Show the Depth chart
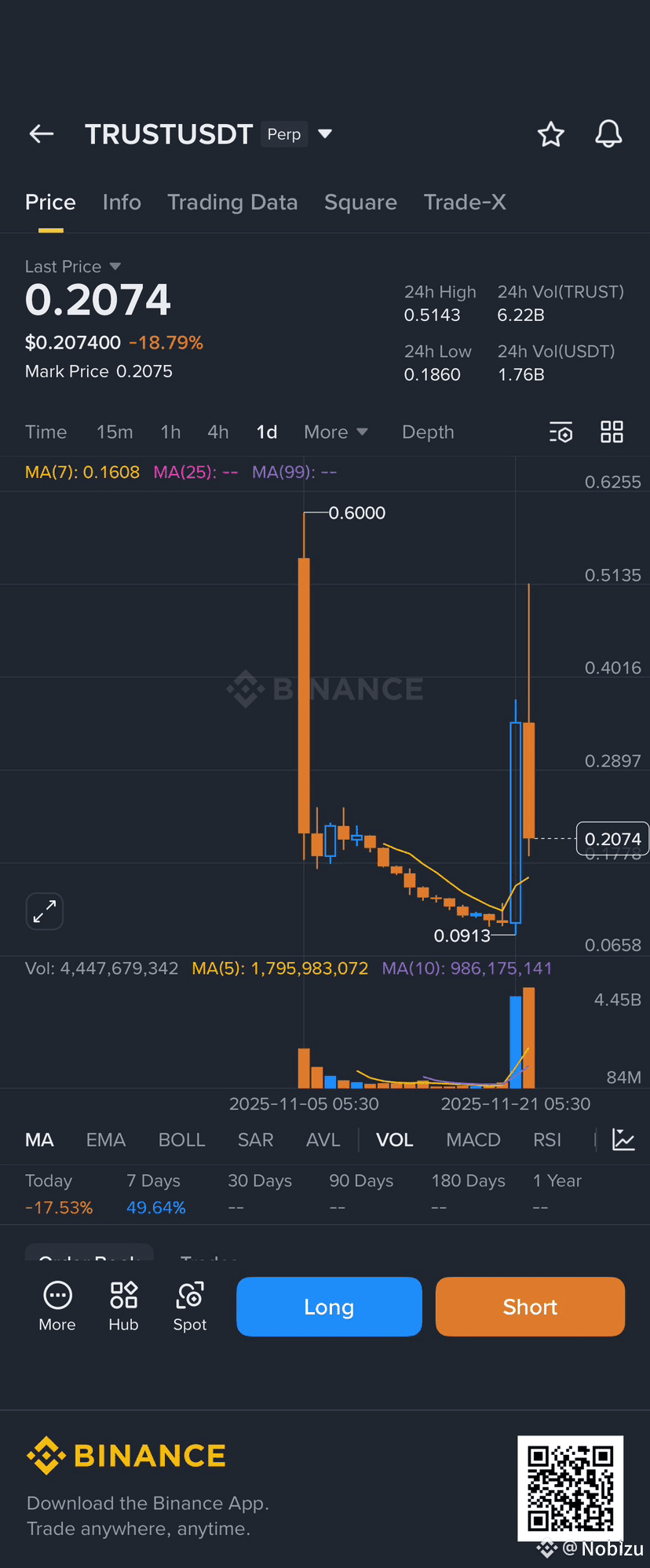Screen dimensions: 650x1568 tap(428, 432)
